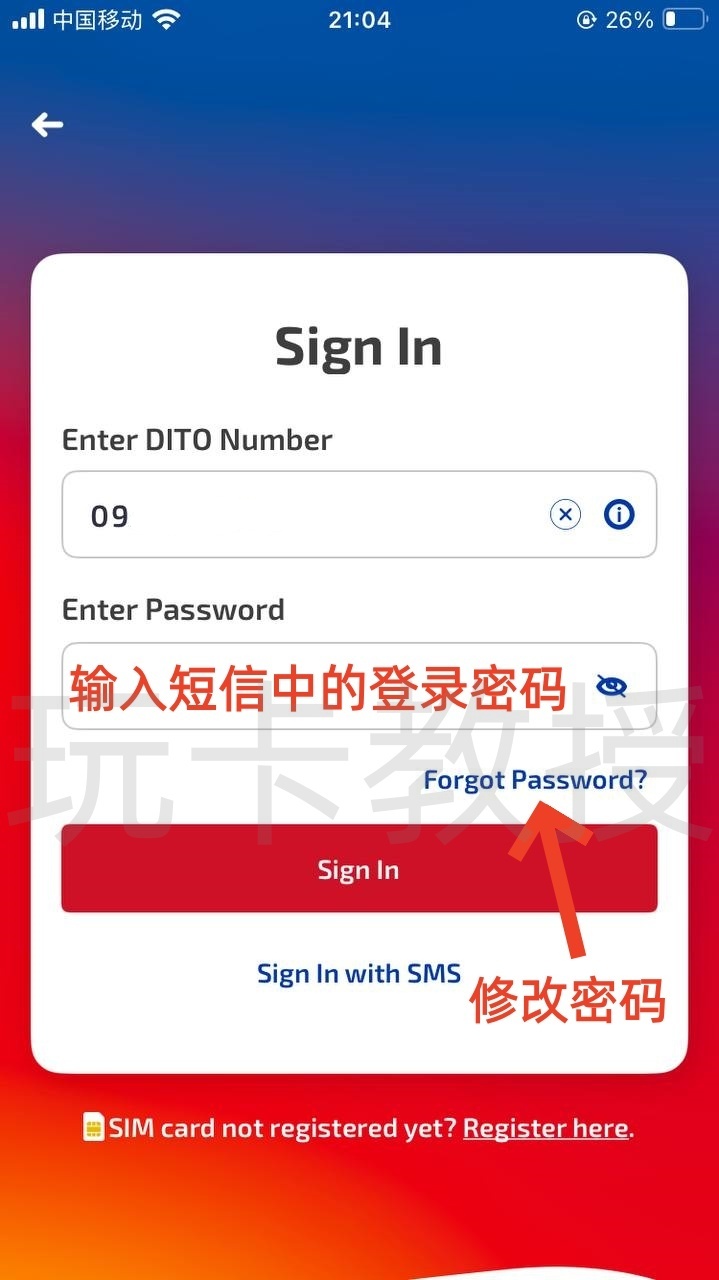Viewport: 719px width, 1280px height.
Task: Choose Sign In with SMS
Action: (359, 973)
